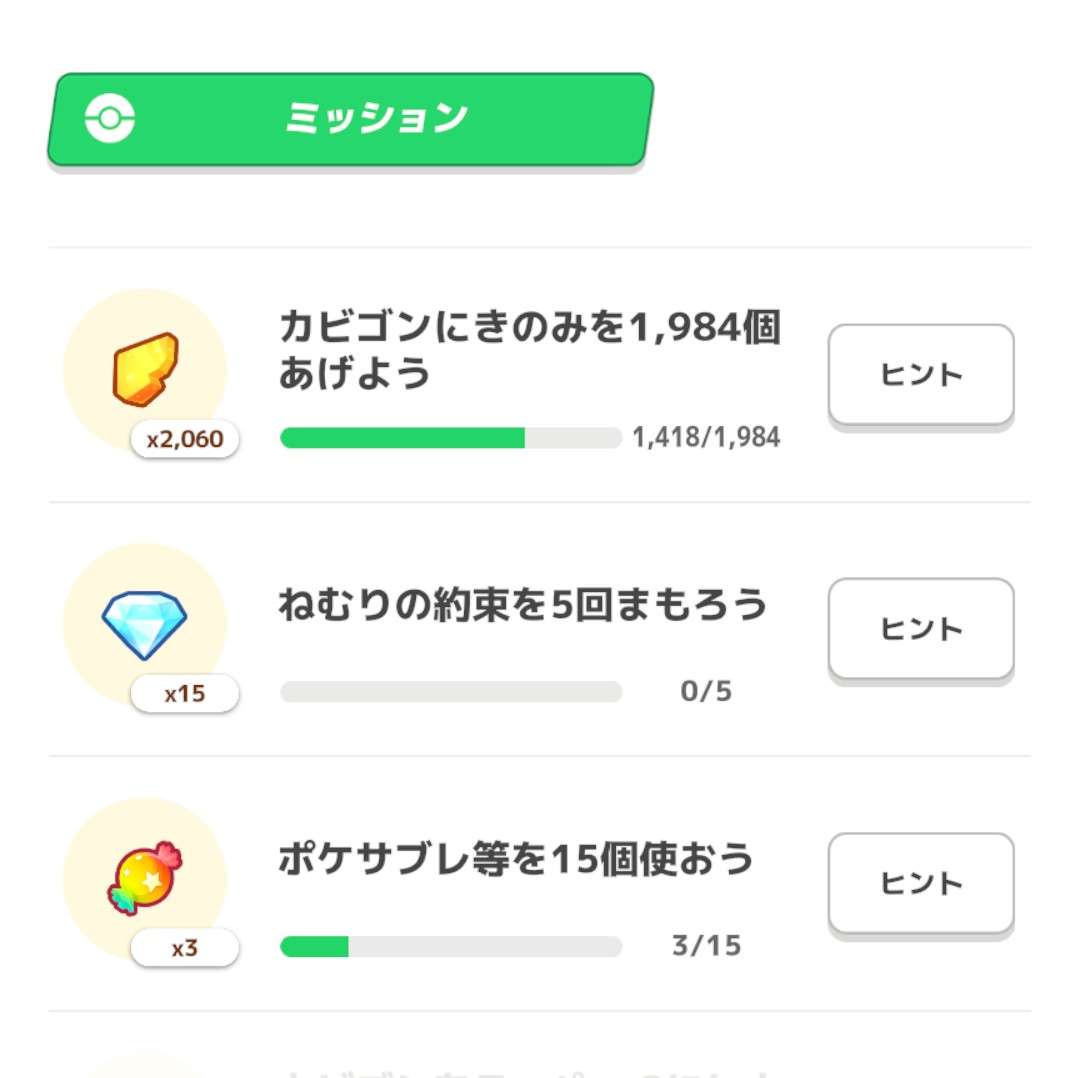Click the x15 diamond reward badge
This screenshot has width=1077, height=1078.
[x=184, y=692]
